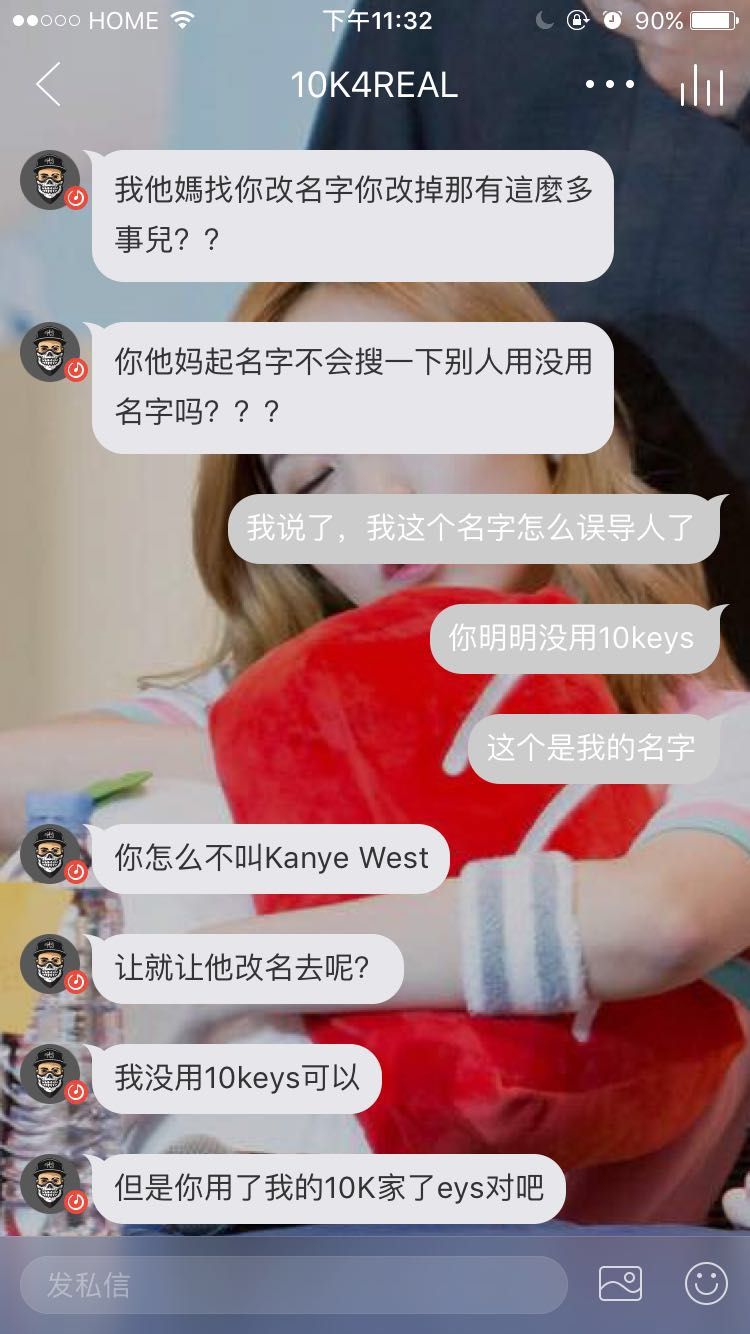The width and height of the screenshot is (750, 1334).
Task: Open the three-dot more options menu
Action: (x=609, y=85)
